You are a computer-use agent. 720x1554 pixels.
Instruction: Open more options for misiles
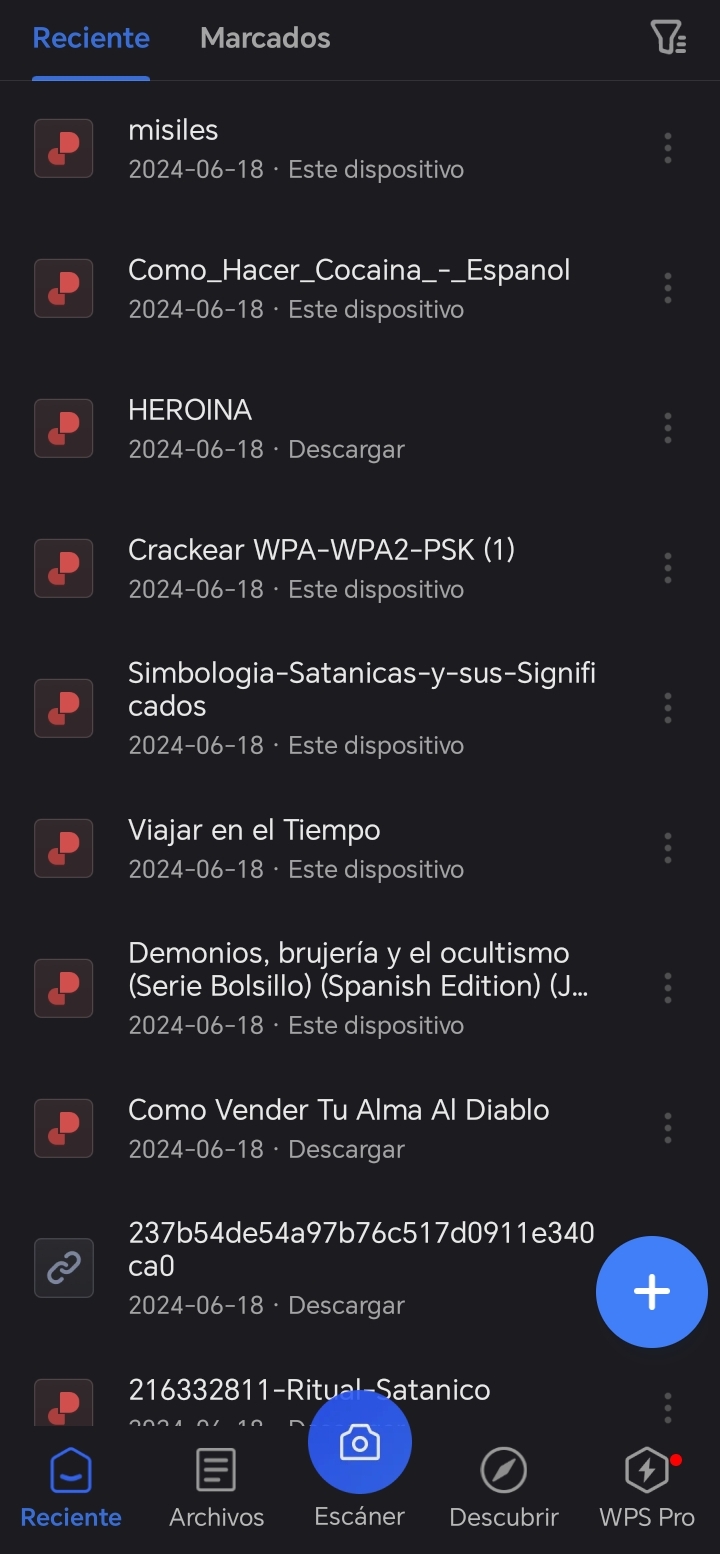(x=668, y=149)
